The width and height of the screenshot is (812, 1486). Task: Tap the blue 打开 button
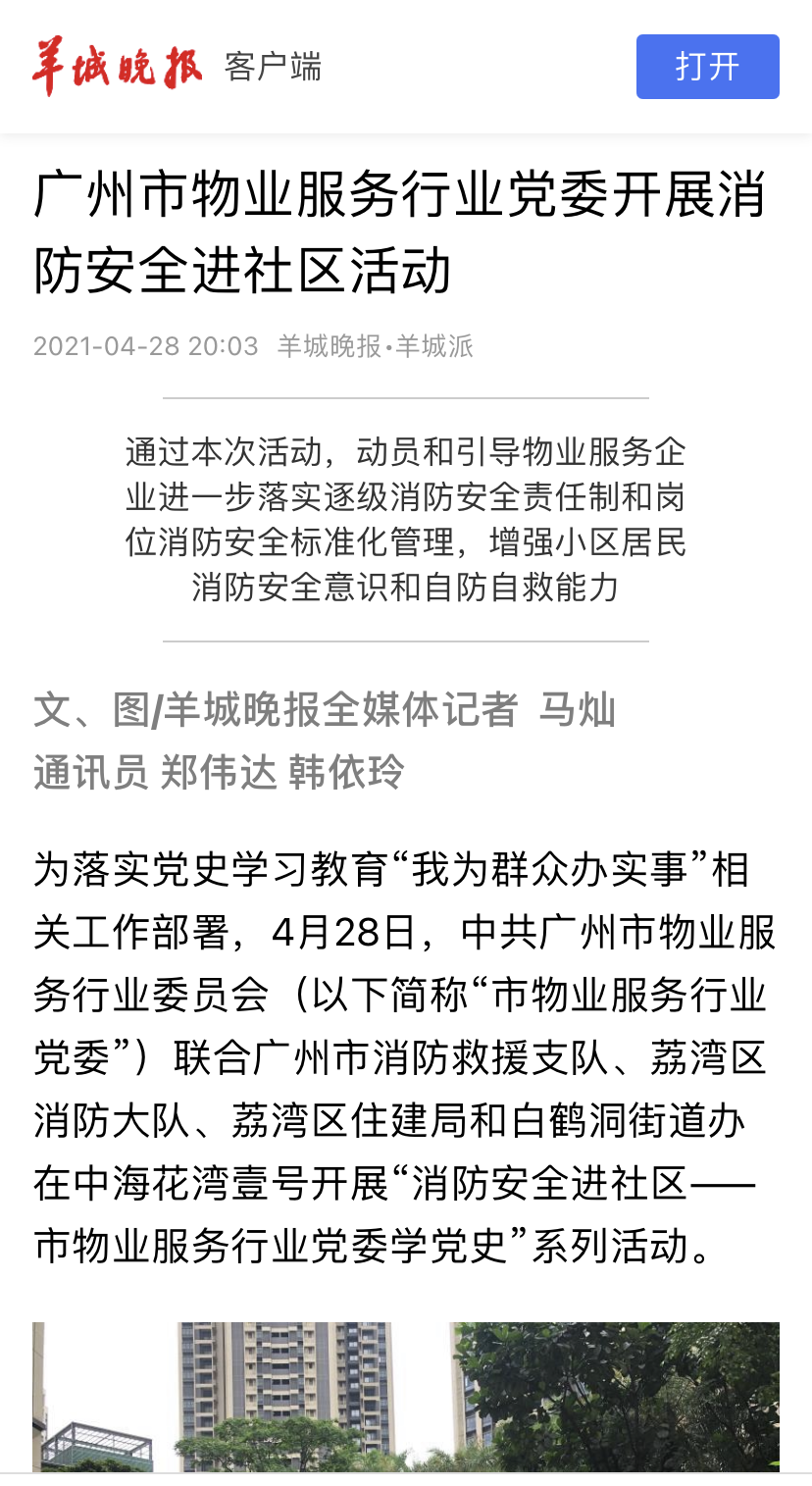tap(707, 67)
